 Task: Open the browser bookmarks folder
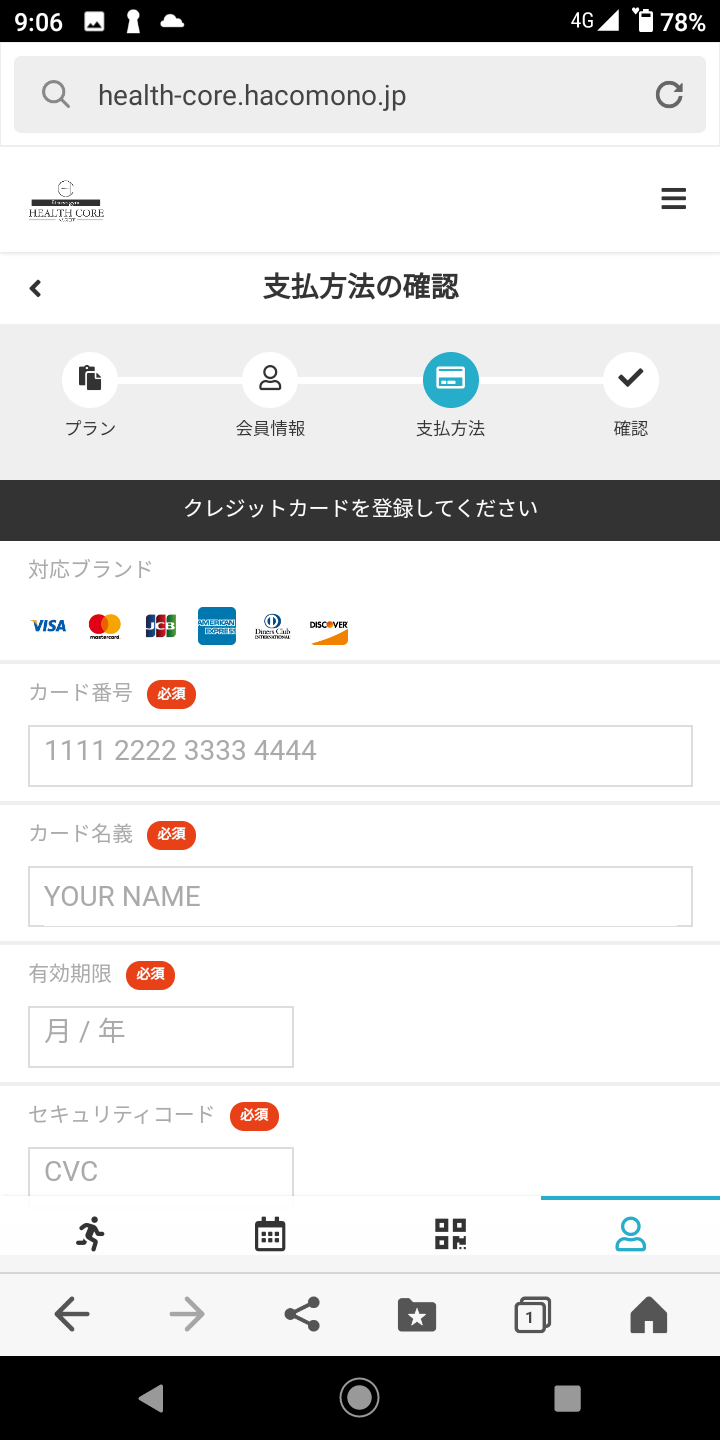pos(417,1314)
